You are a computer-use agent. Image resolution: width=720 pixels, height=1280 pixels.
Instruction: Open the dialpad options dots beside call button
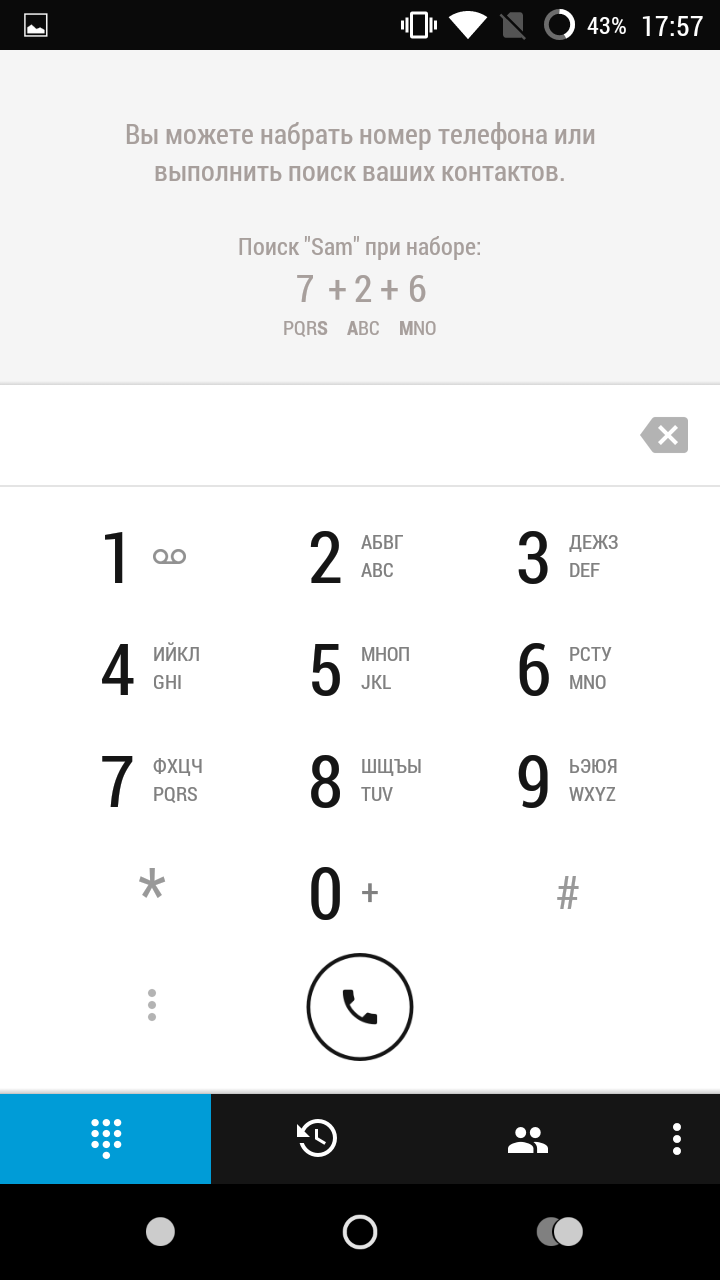152,1005
